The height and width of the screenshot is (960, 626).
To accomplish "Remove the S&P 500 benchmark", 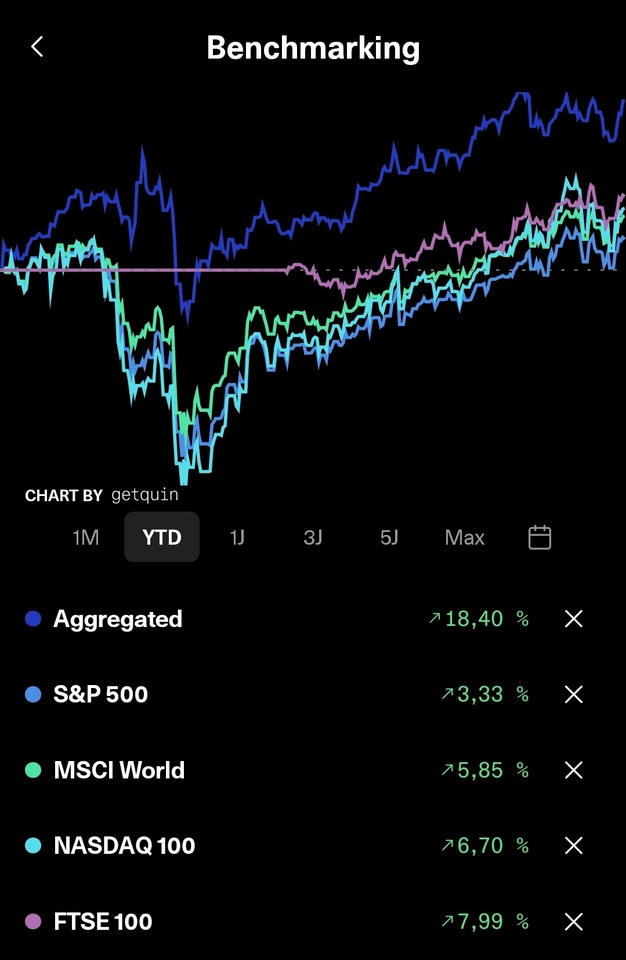I will point(573,695).
